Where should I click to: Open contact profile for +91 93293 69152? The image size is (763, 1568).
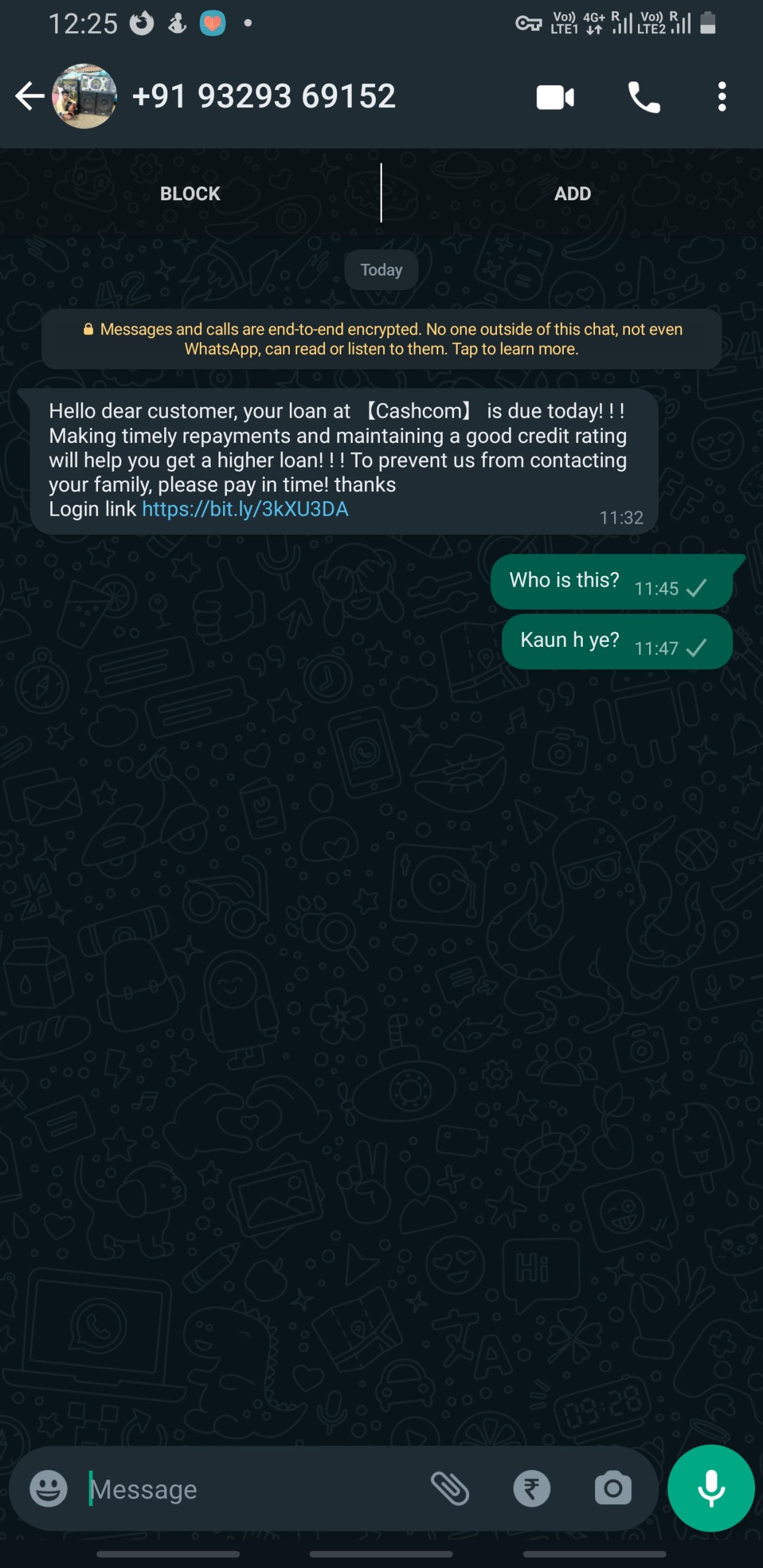(264, 96)
